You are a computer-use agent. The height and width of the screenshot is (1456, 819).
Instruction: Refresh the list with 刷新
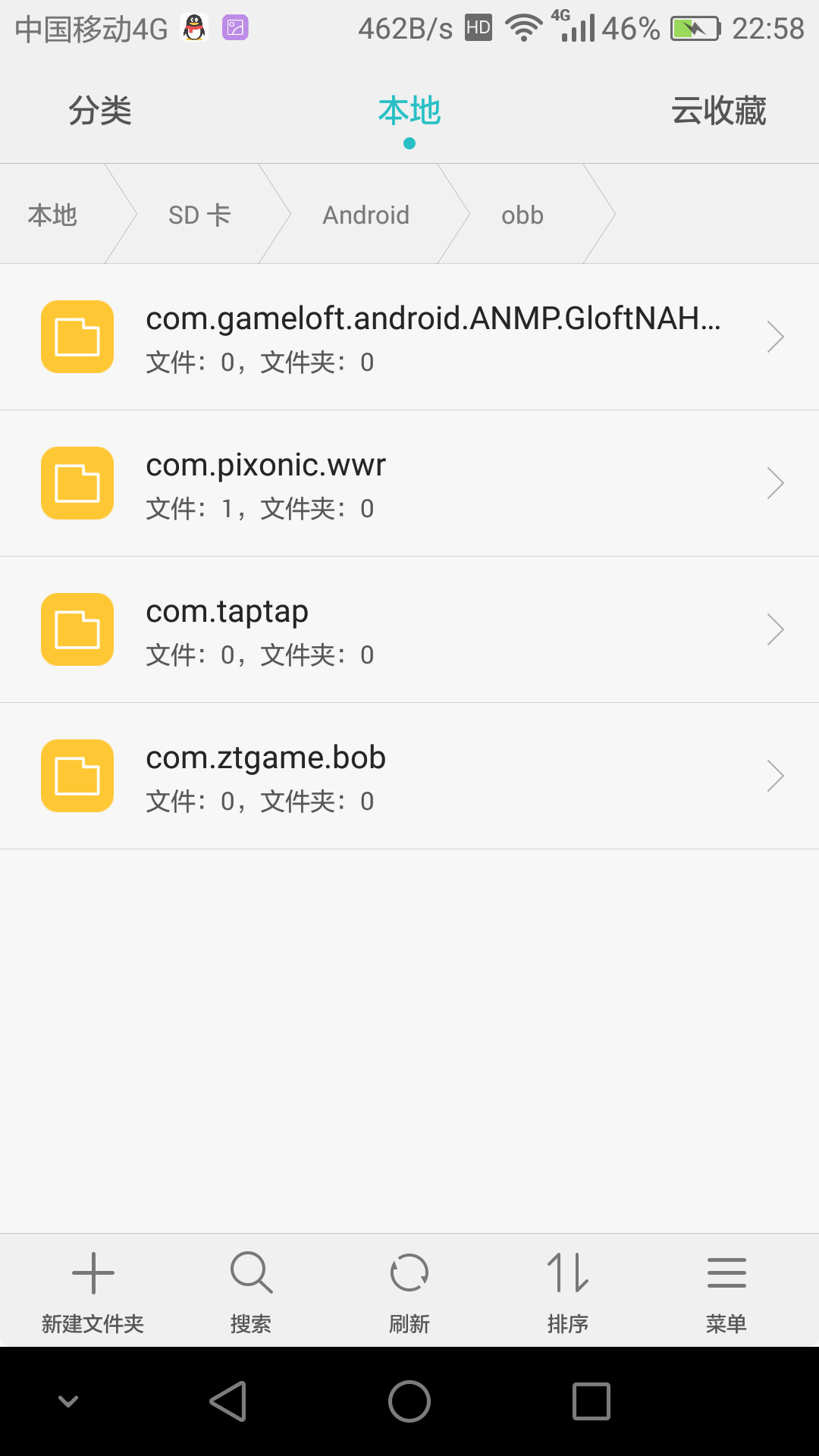coord(409,1291)
